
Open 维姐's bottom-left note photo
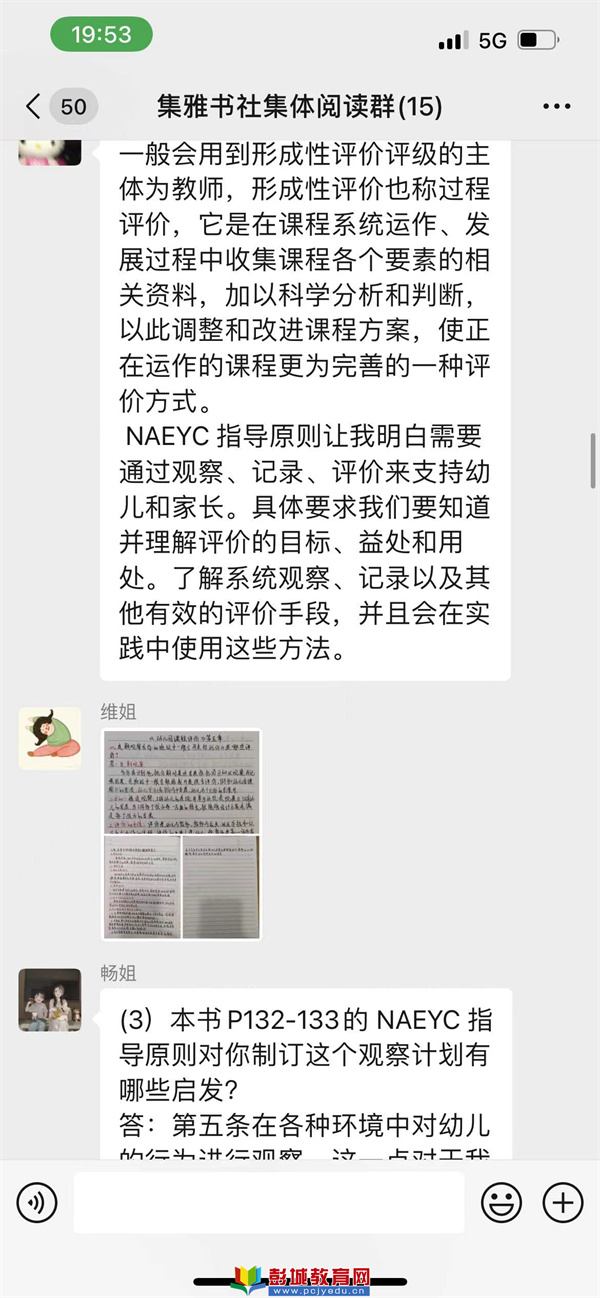click(x=142, y=887)
